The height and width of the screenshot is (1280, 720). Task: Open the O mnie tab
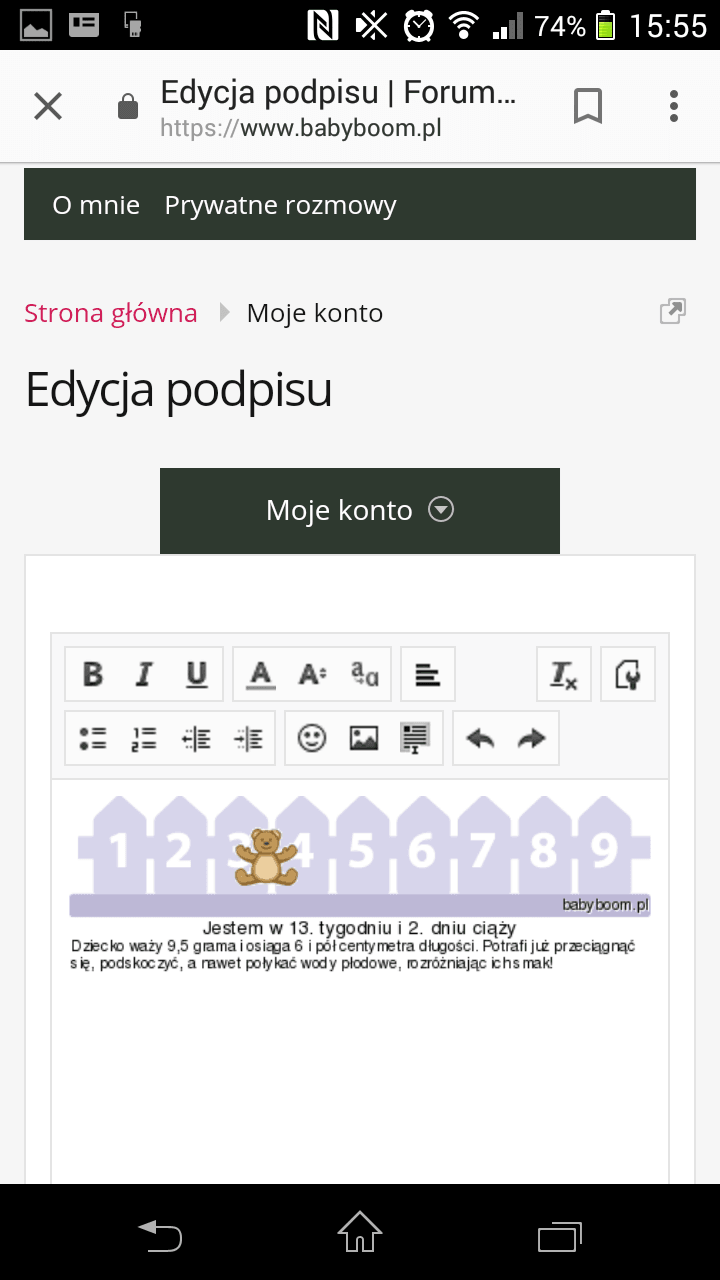coord(96,205)
